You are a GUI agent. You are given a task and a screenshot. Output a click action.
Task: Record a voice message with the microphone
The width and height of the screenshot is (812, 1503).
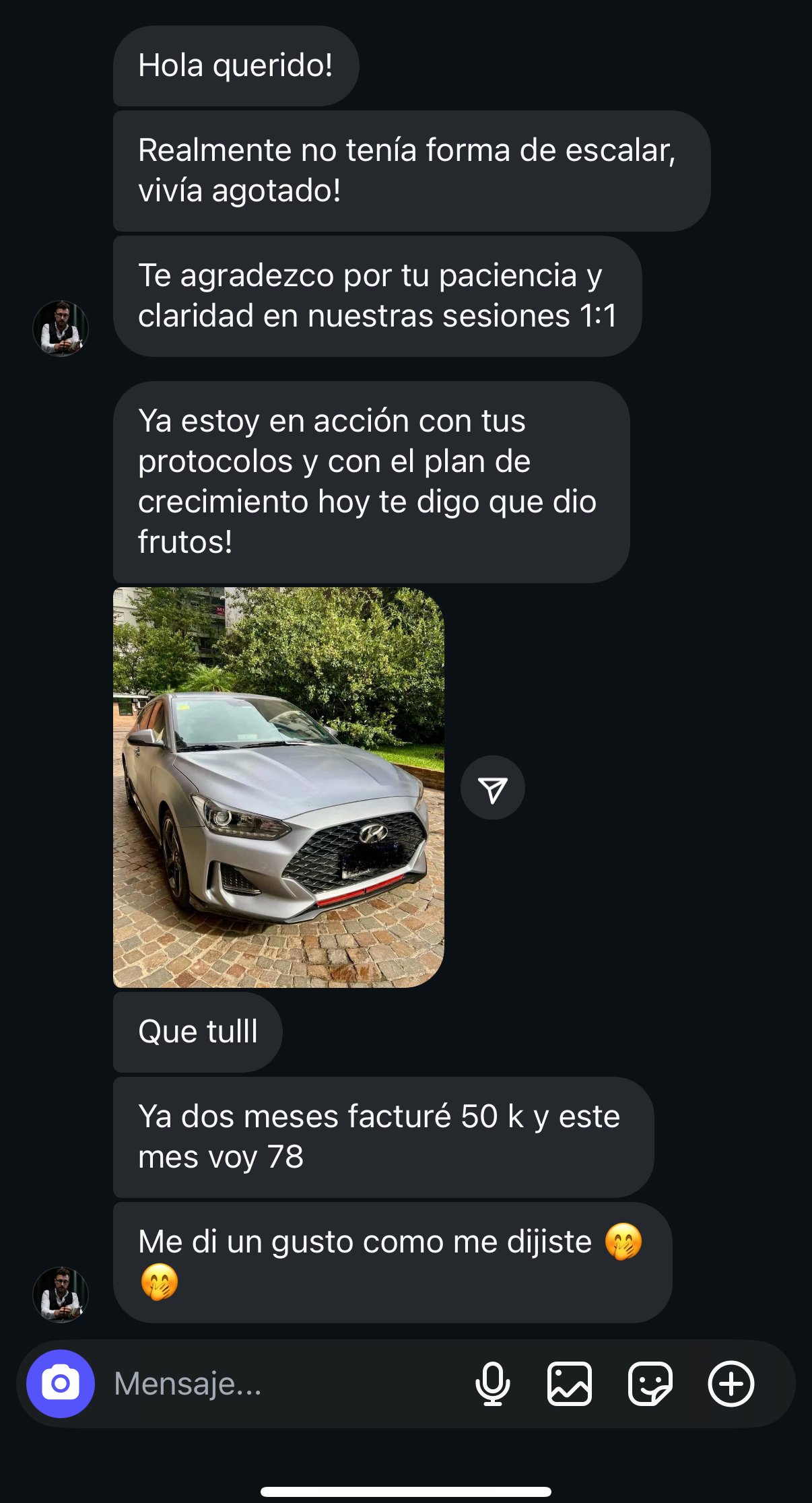pyautogui.click(x=492, y=1384)
